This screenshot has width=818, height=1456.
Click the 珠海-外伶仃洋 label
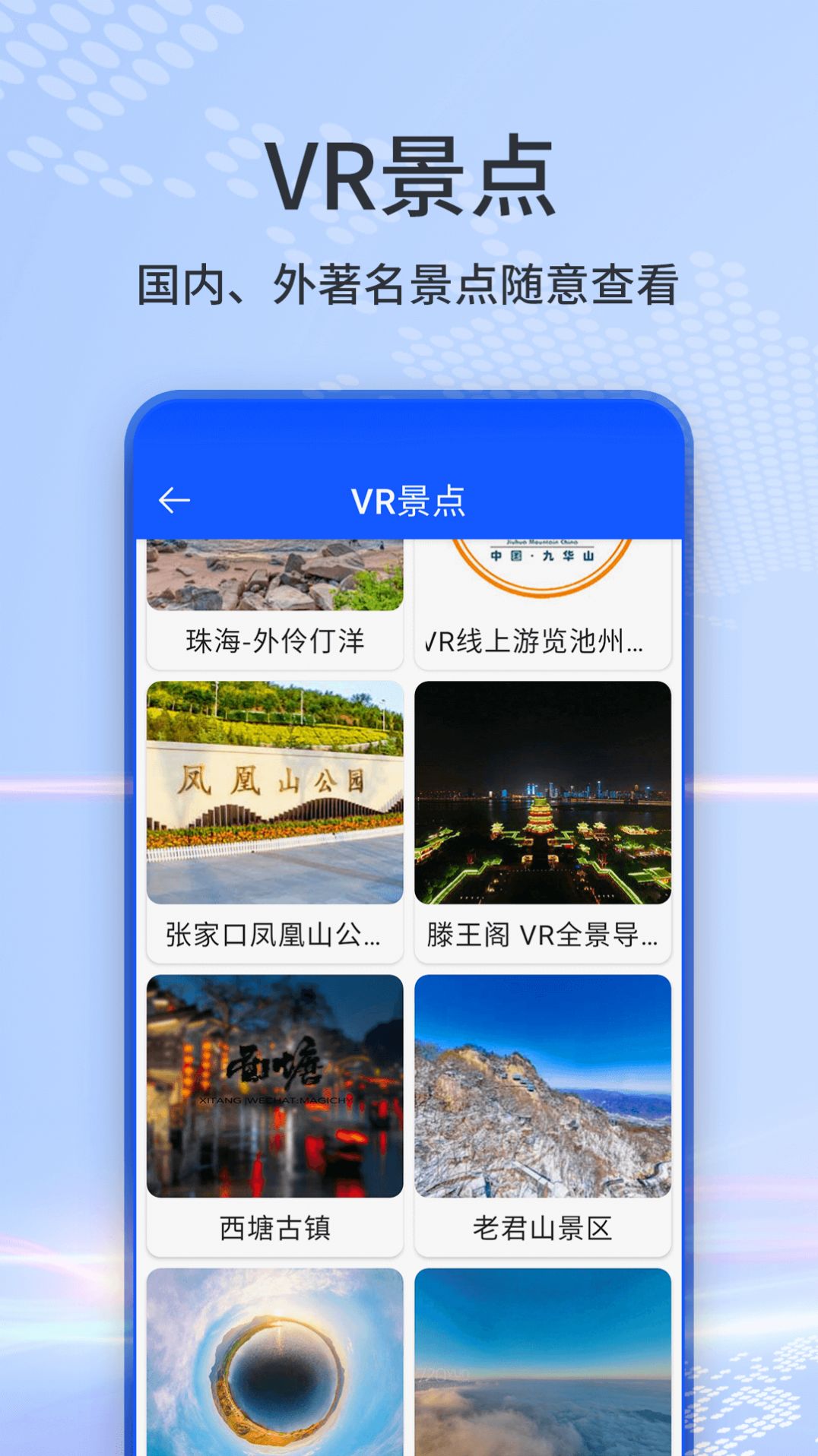[275, 642]
